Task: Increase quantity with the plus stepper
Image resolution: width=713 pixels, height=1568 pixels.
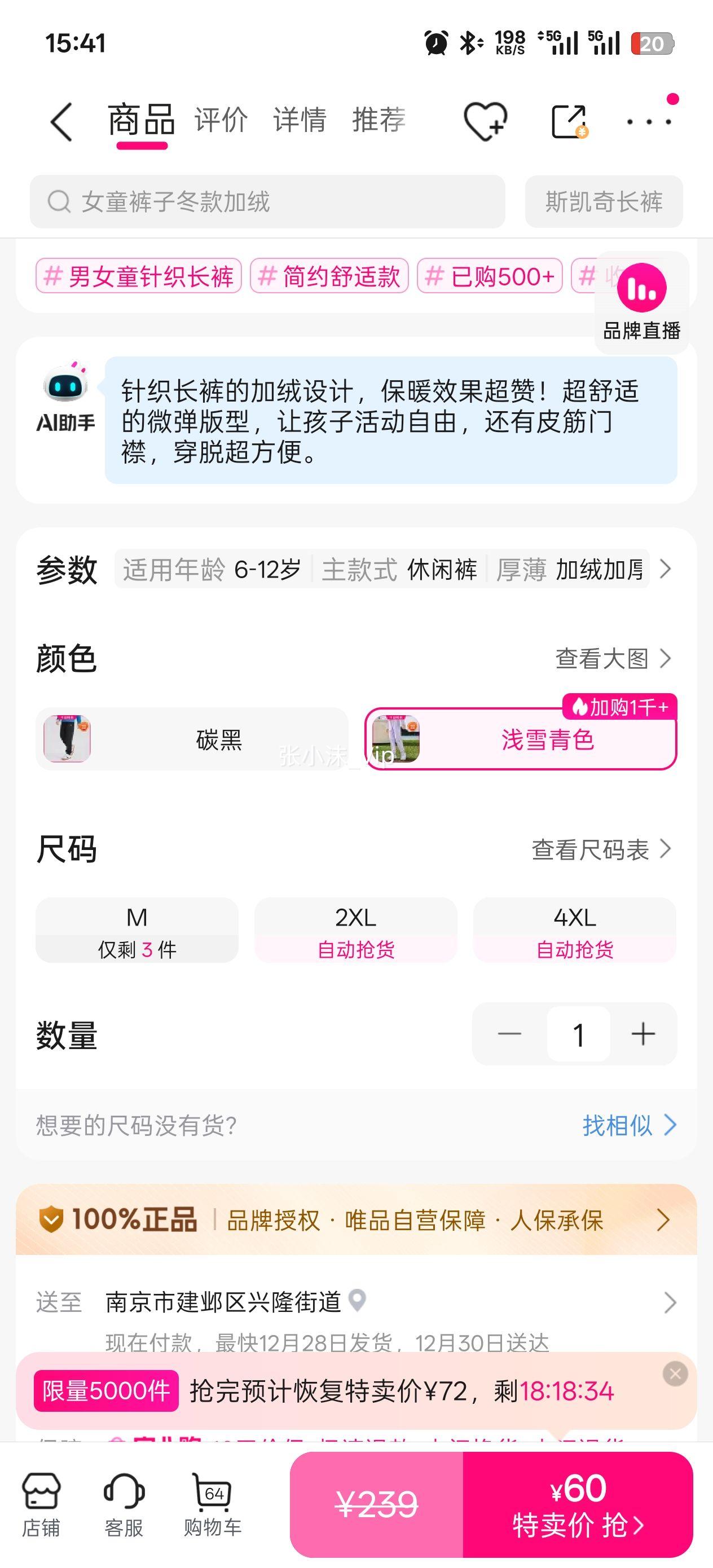Action: [644, 1033]
